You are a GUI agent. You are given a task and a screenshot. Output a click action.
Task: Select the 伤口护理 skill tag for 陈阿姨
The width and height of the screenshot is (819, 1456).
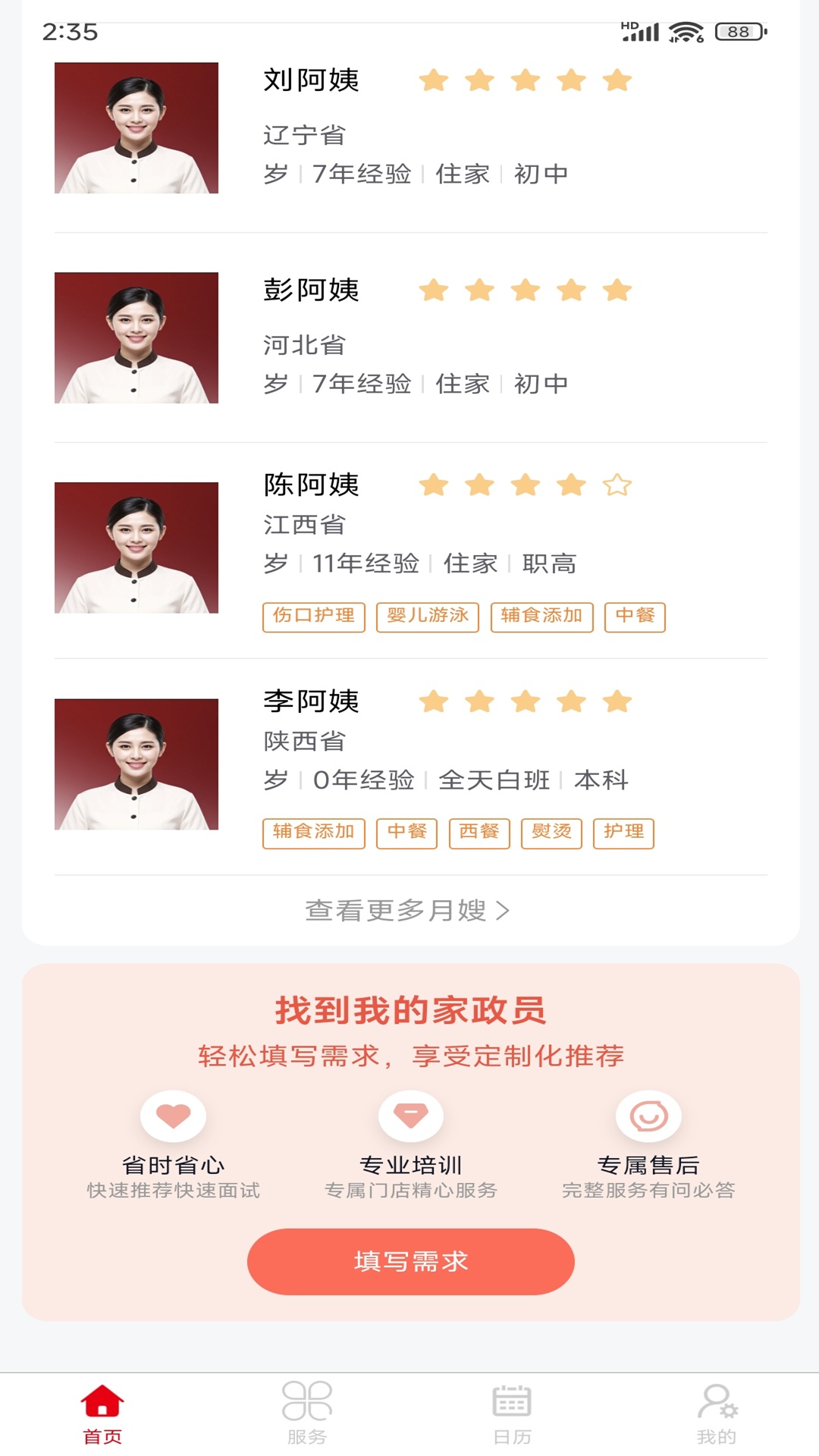(x=312, y=617)
